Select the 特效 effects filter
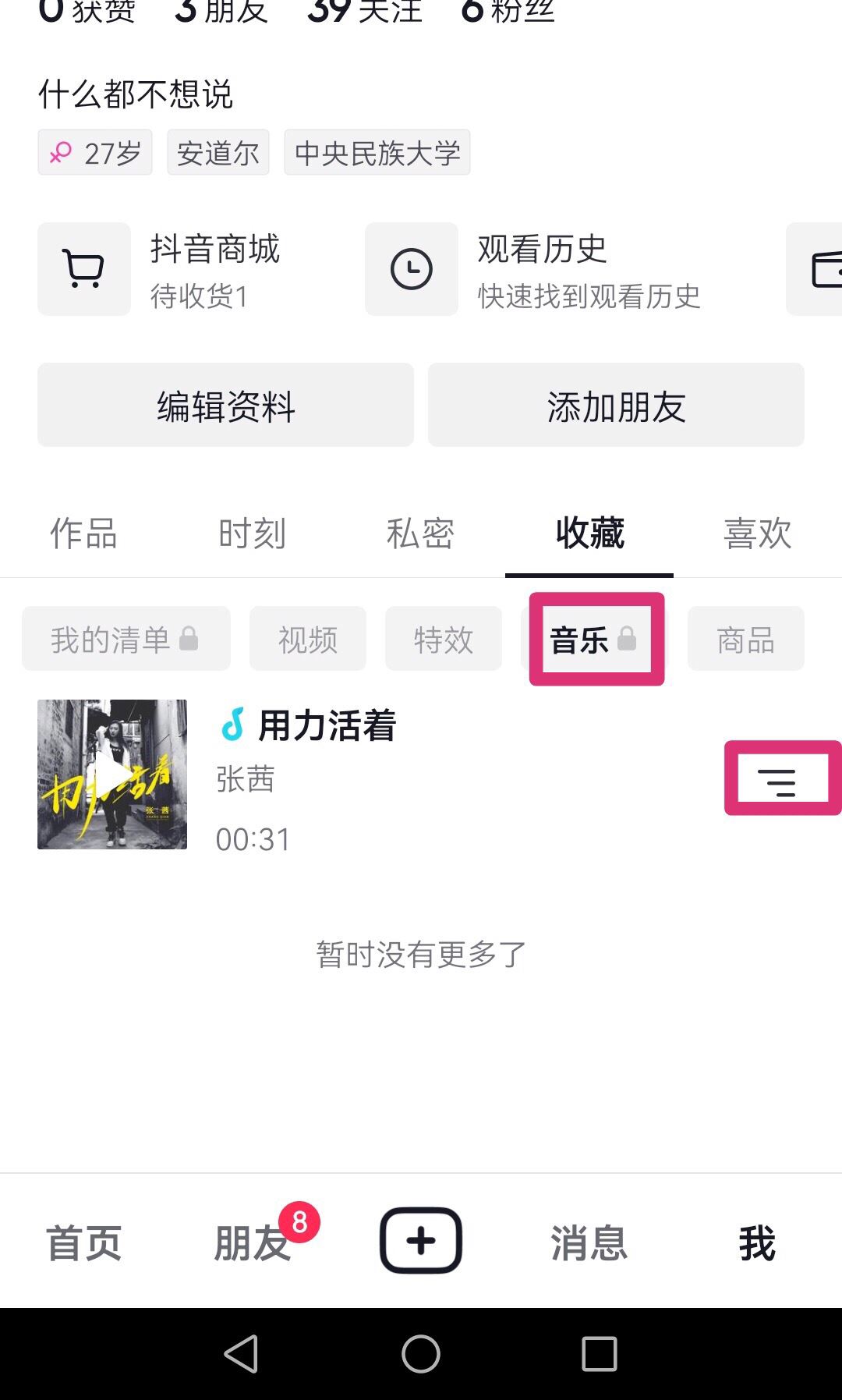 (x=442, y=639)
